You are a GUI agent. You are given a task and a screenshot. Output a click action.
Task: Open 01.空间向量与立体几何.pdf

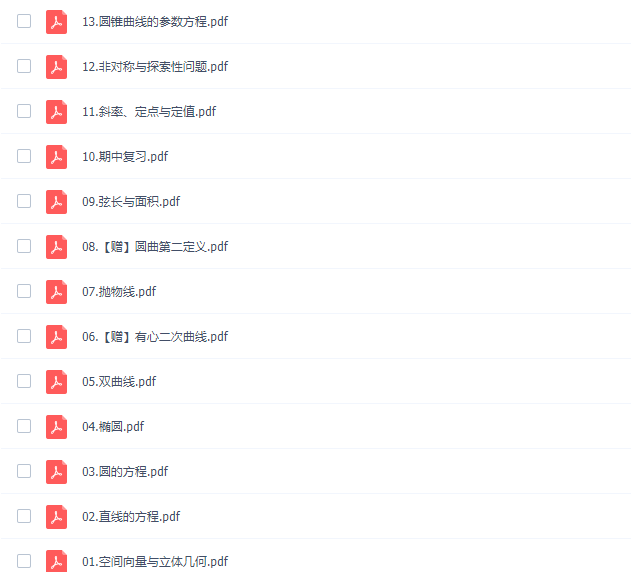pyautogui.click(x=155, y=562)
